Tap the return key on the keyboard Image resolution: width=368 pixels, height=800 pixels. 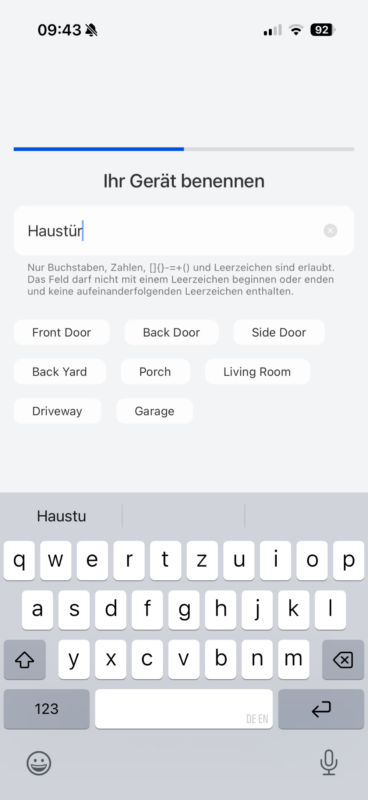click(x=321, y=709)
